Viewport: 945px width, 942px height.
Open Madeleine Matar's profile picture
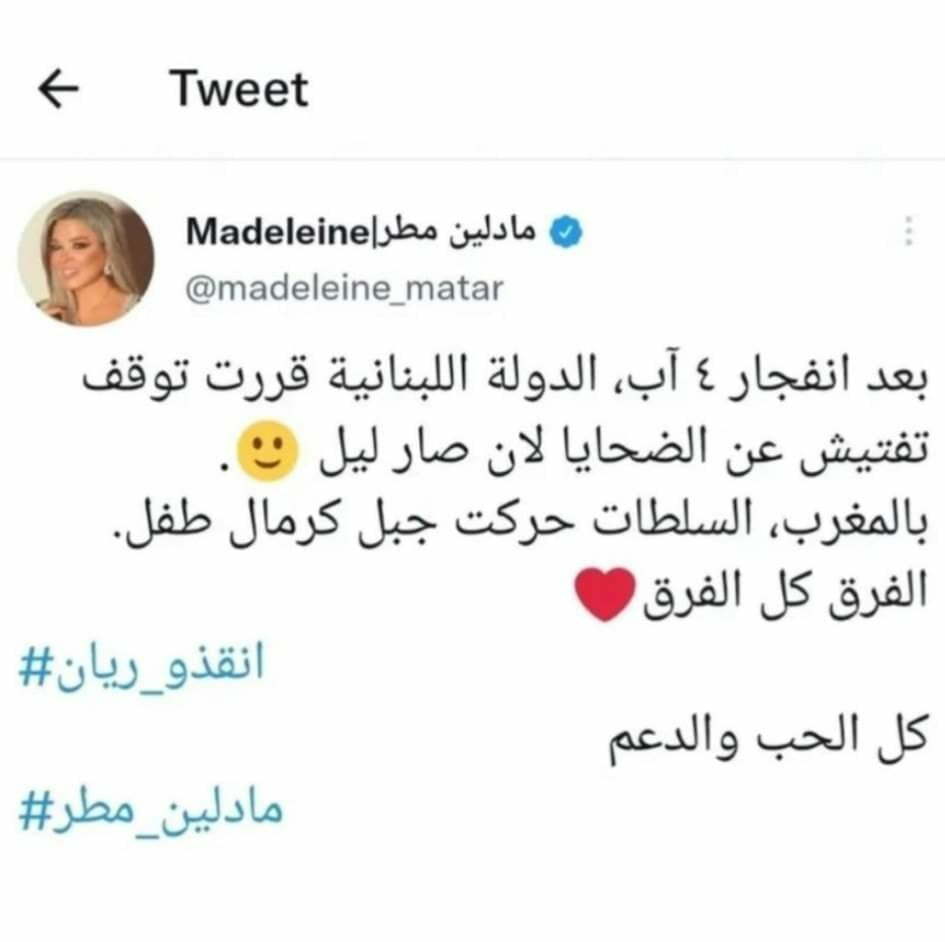[x=86, y=259]
